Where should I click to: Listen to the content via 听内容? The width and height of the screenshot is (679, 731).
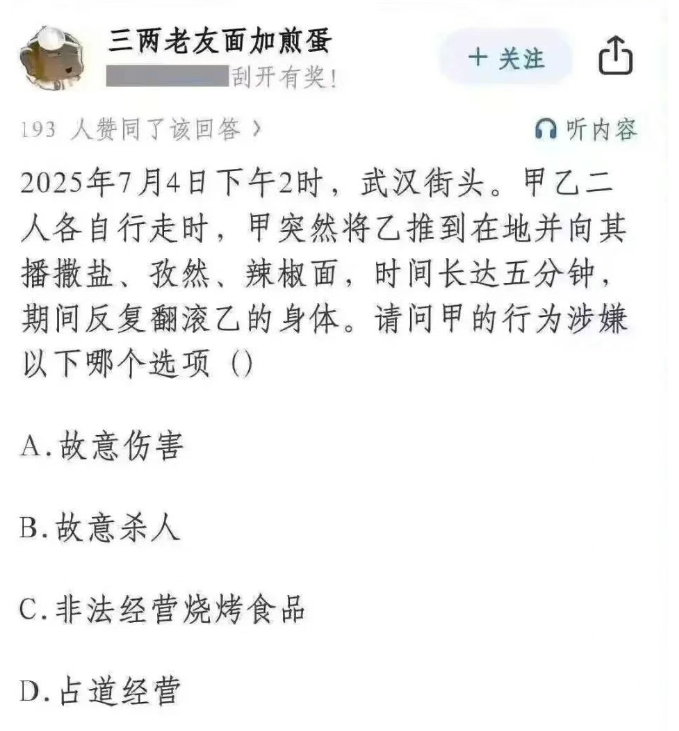(x=586, y=129)
